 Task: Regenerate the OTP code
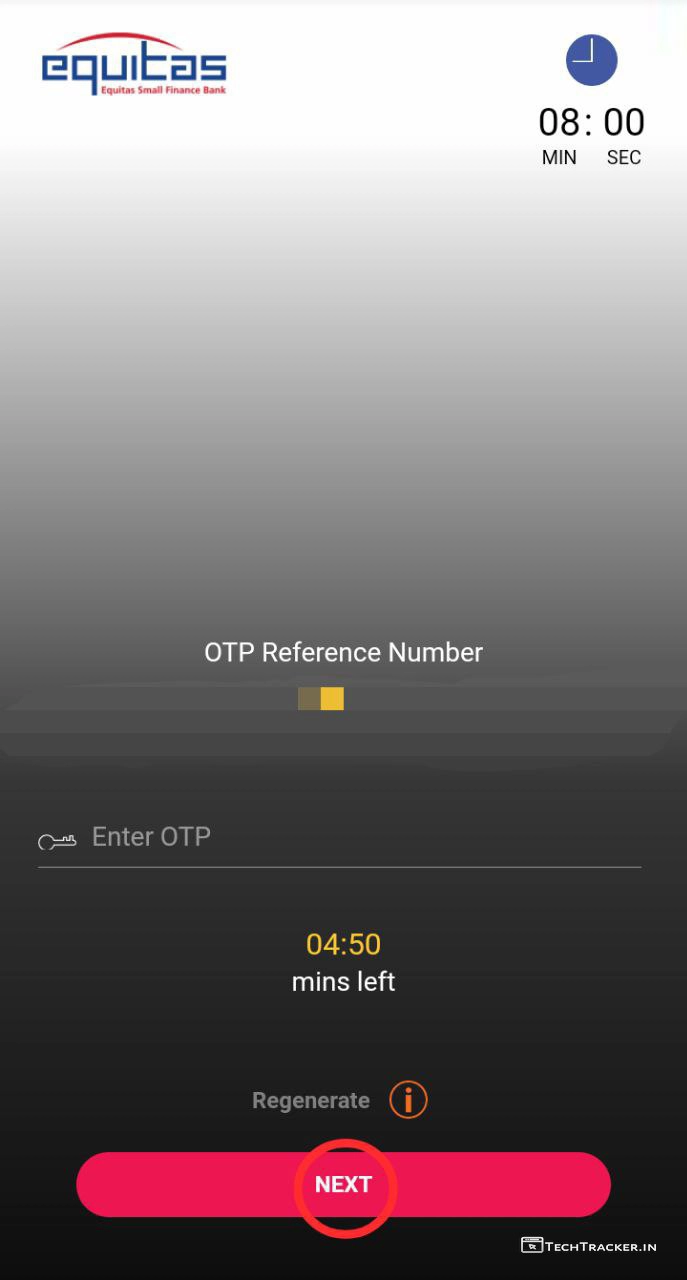point(311,1100)
